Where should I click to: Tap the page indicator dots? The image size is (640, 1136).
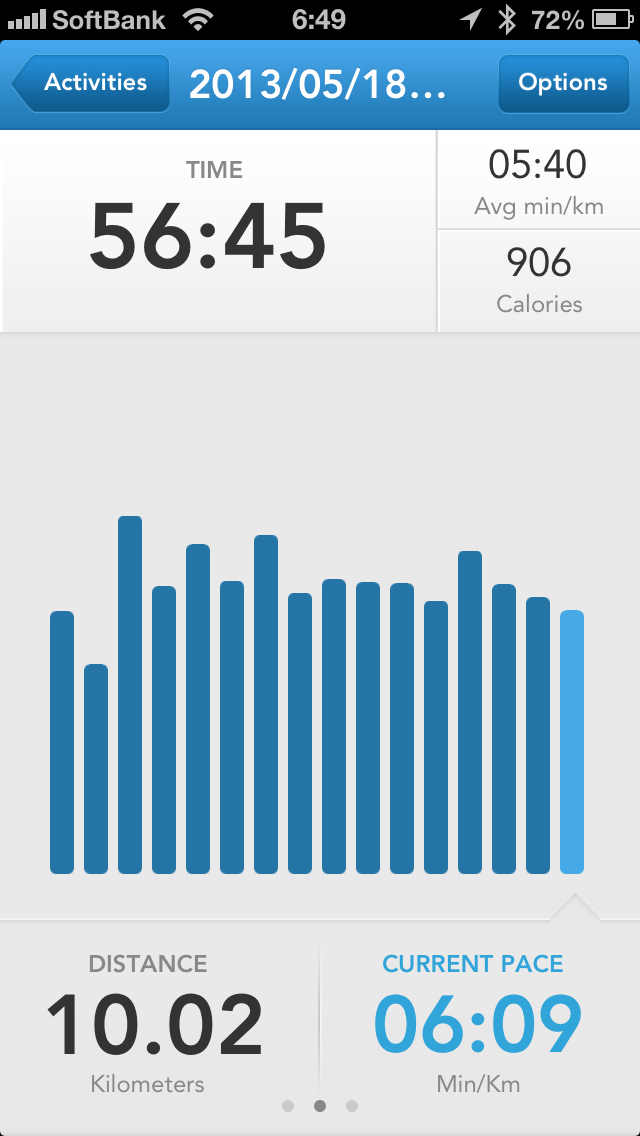[320, 1106]
